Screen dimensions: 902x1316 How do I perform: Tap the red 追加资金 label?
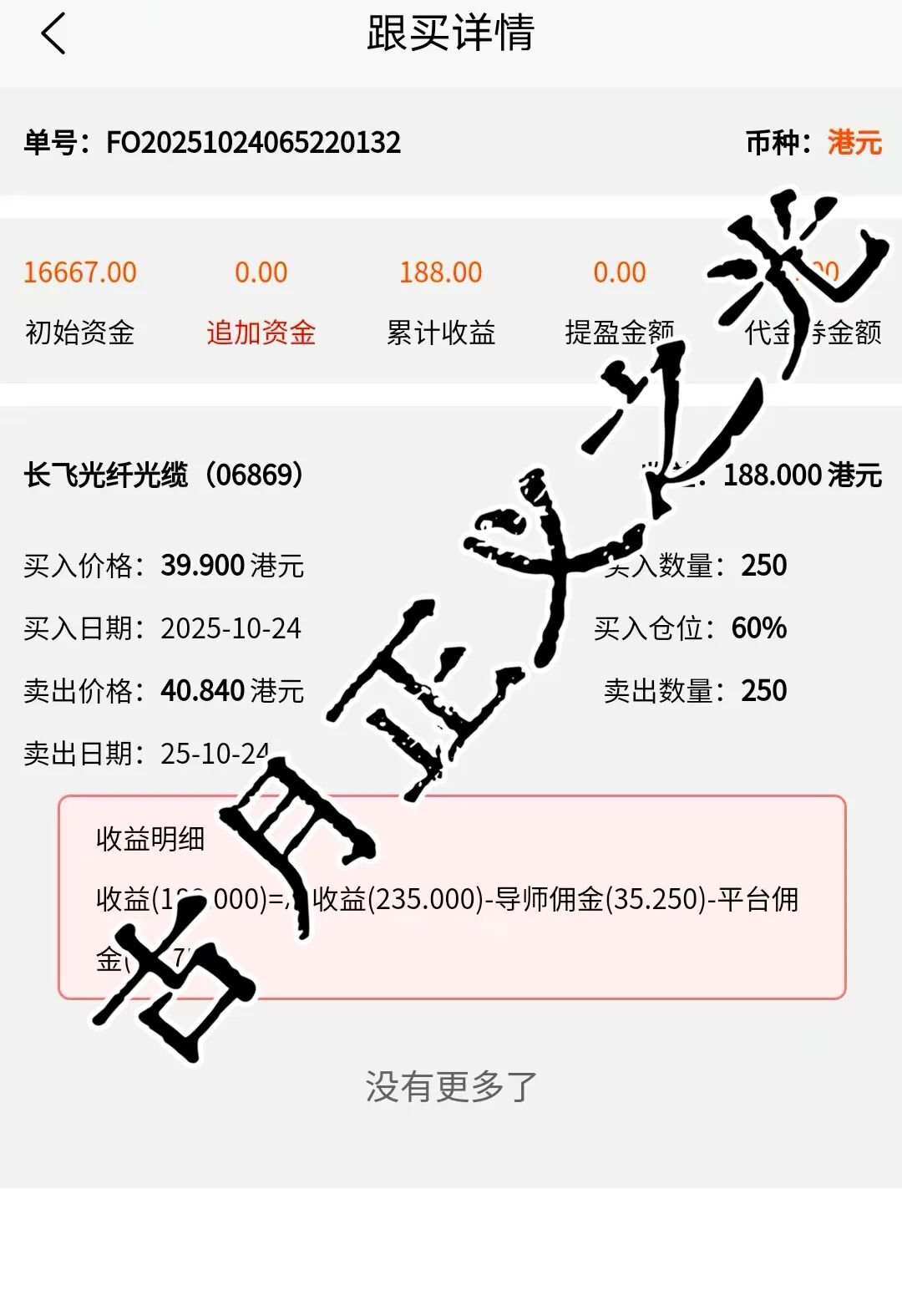click(261, 333)
